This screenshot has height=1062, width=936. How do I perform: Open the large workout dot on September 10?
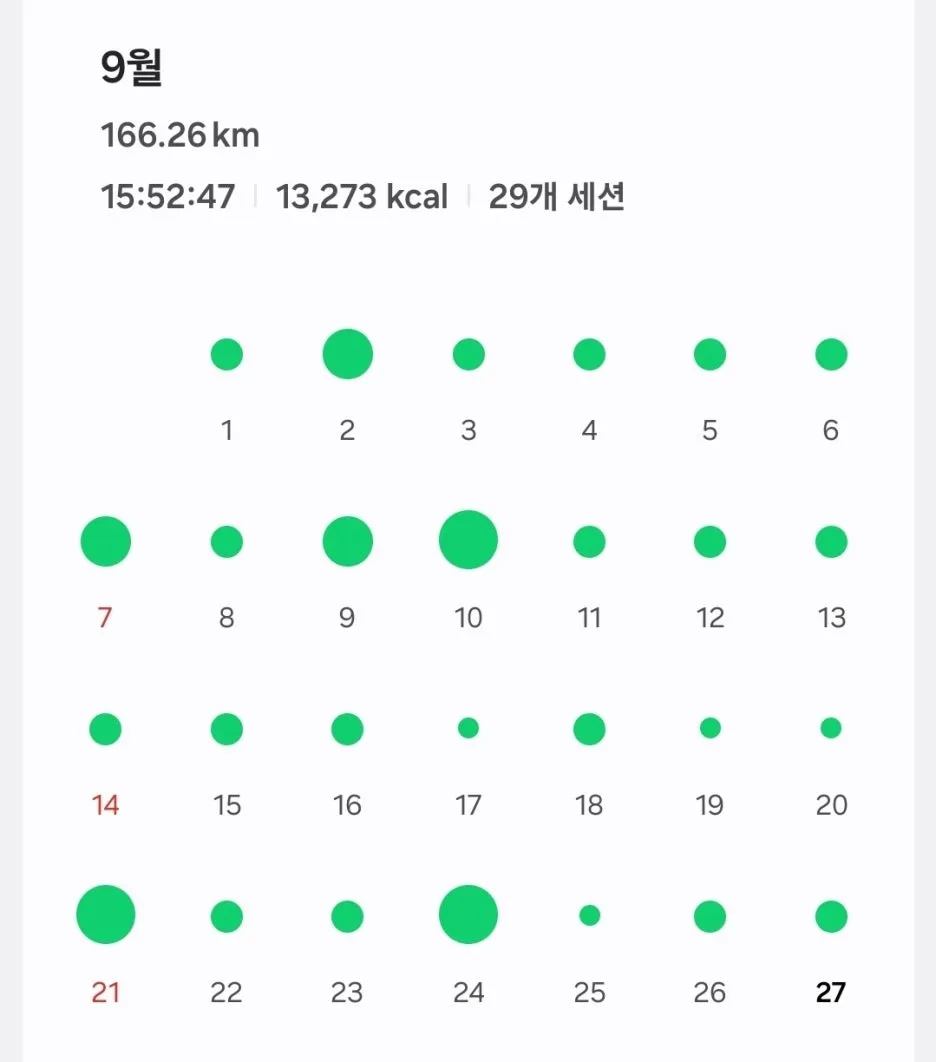[x=468, y=540]
